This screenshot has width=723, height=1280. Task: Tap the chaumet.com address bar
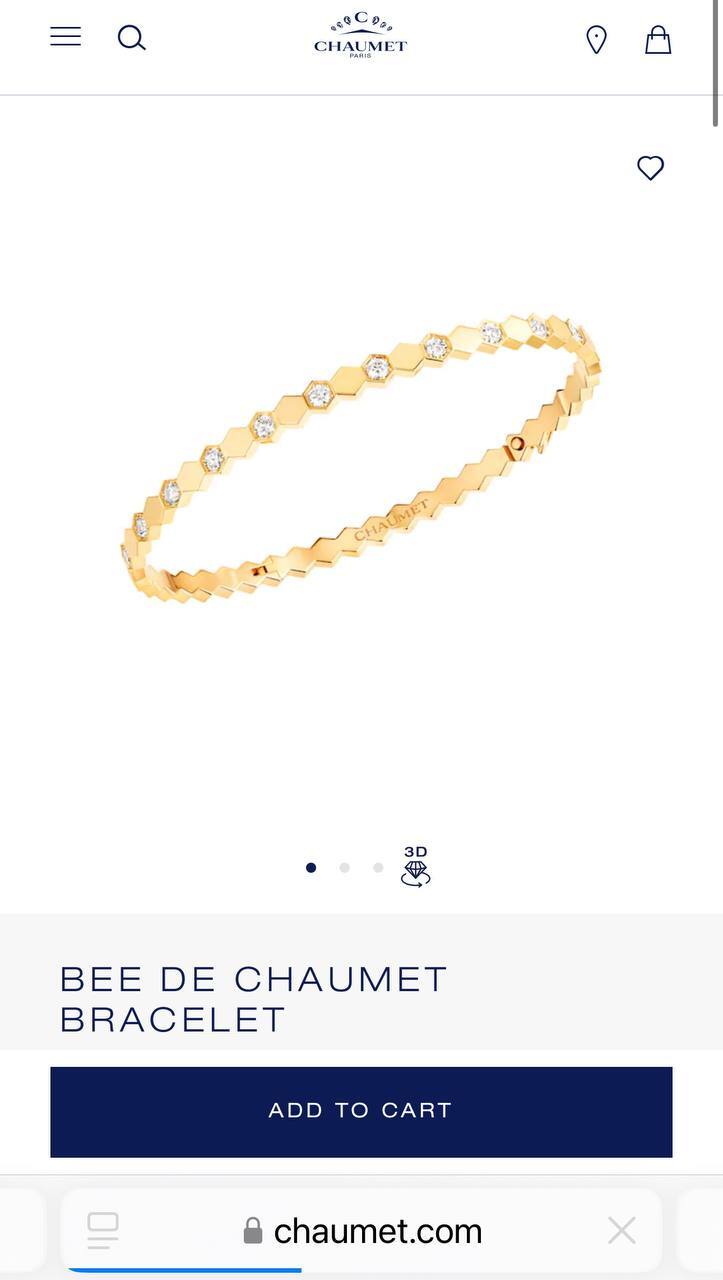point(362,1230)
